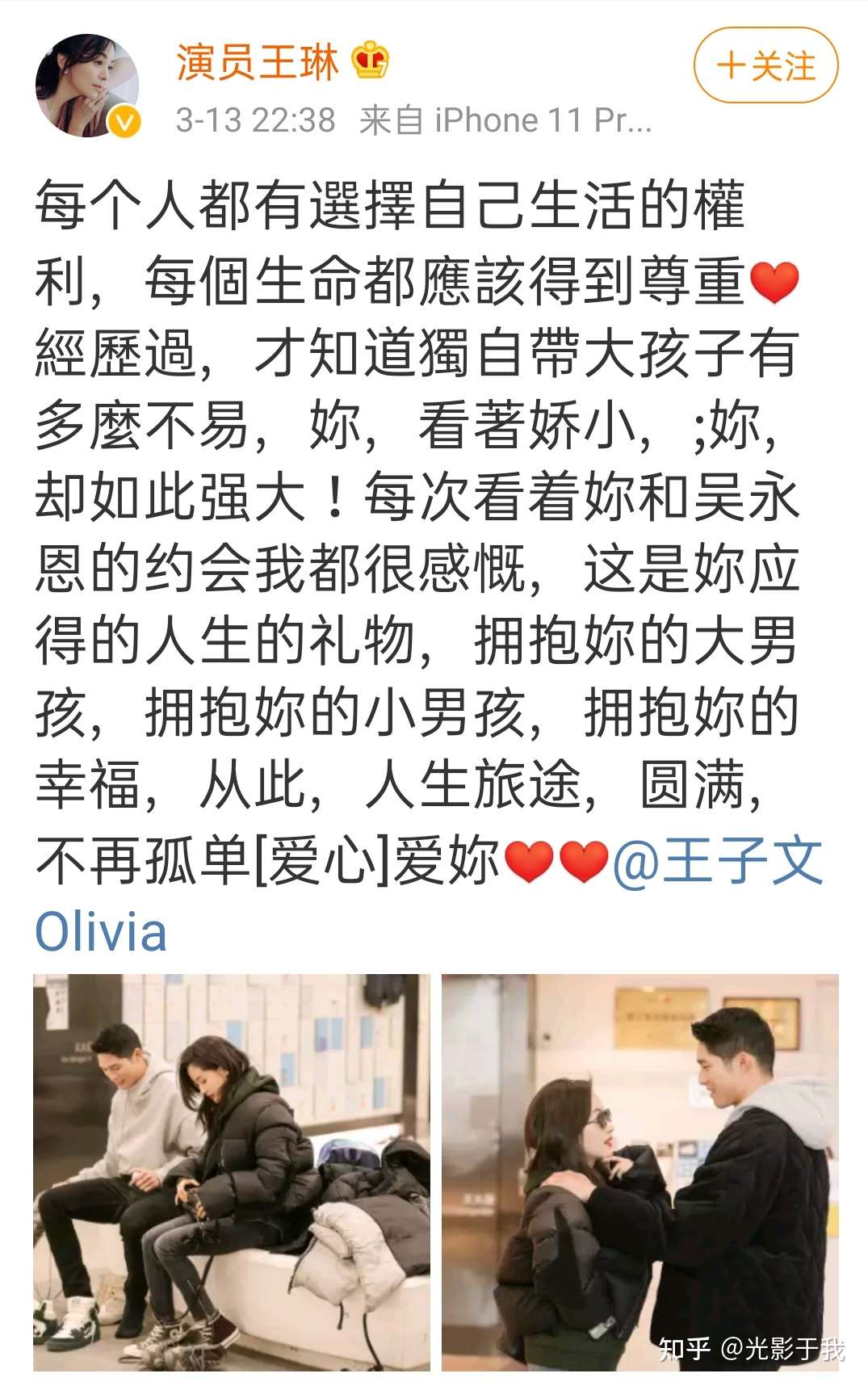
Task: Open the 演员王琳 username link
Action: click(258, 62)
